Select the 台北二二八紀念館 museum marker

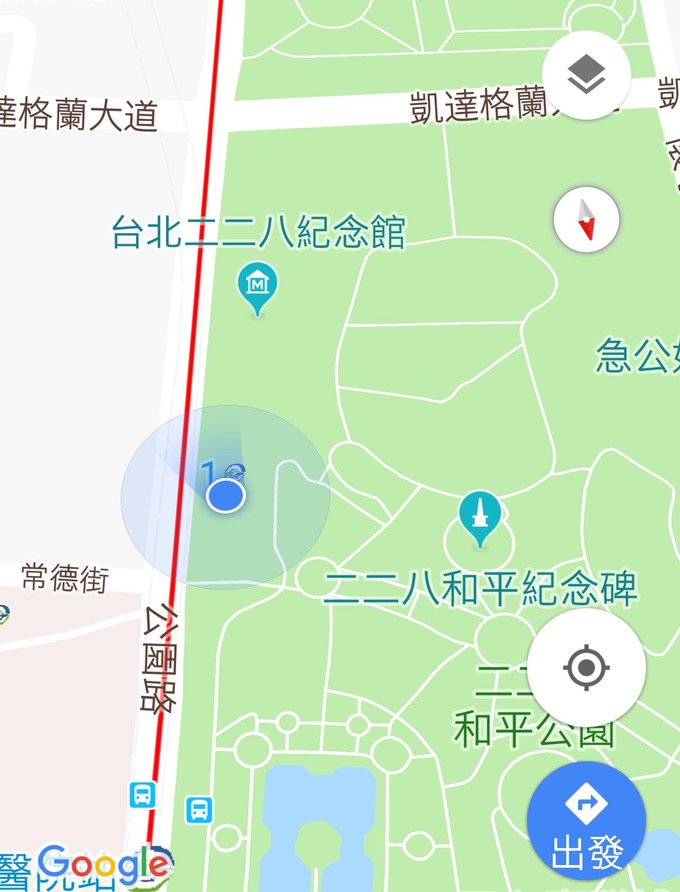click(258, 287)
